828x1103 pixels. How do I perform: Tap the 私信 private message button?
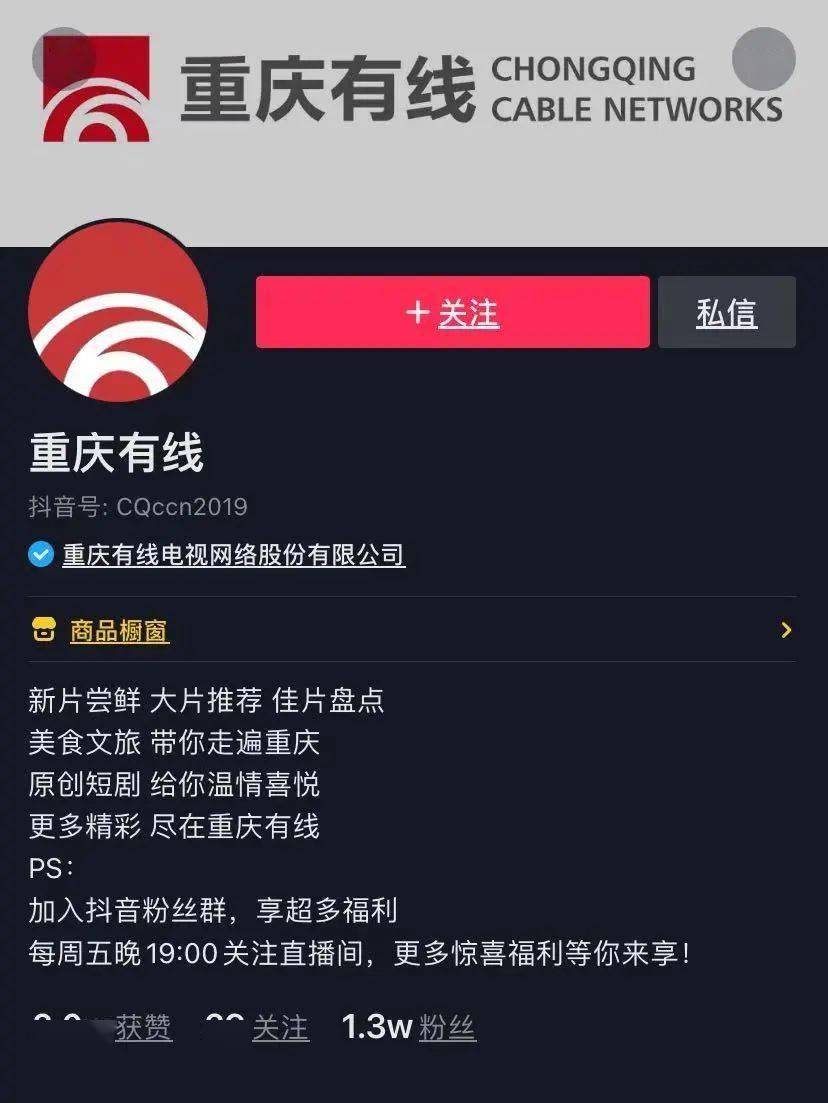click(727, 312)
